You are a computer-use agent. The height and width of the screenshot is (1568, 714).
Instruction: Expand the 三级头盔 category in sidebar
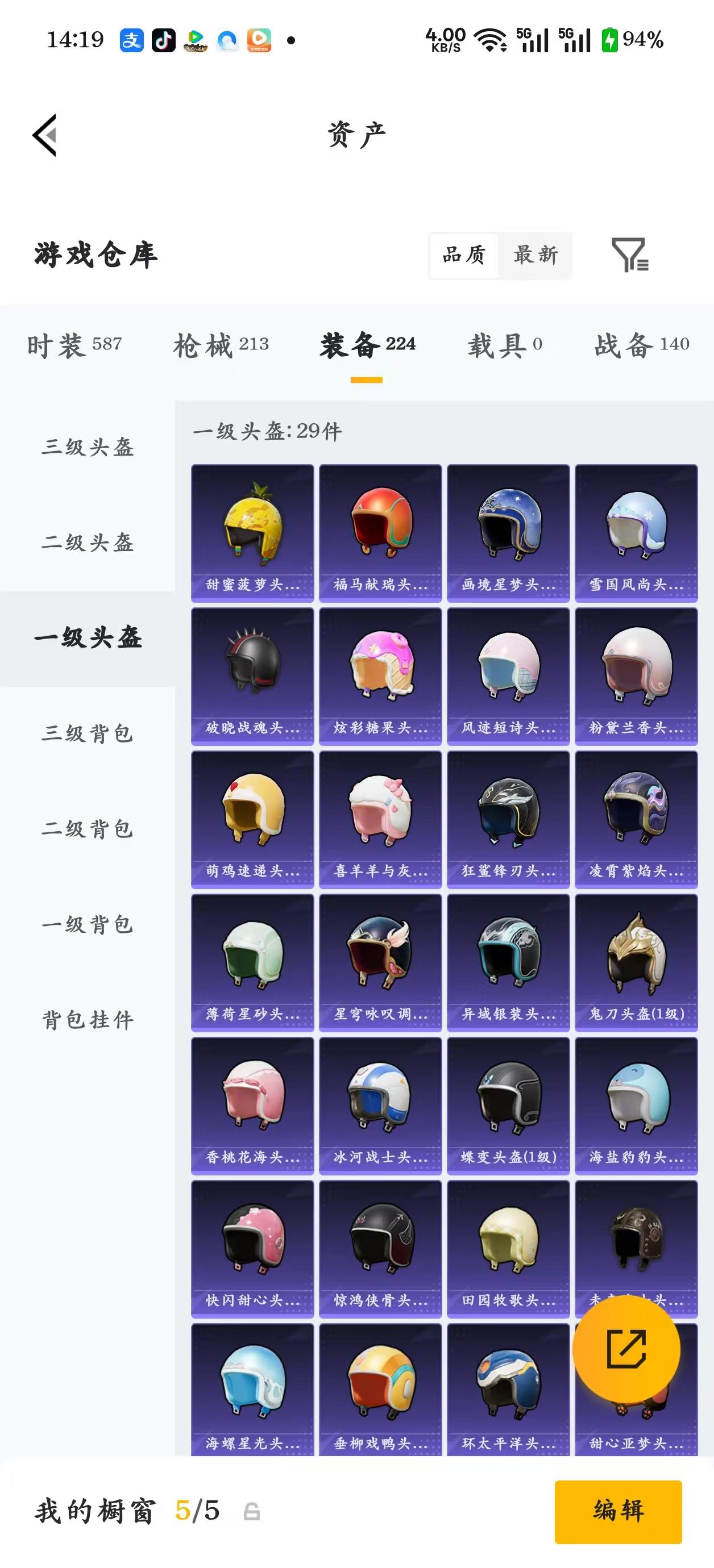(88, 448)
